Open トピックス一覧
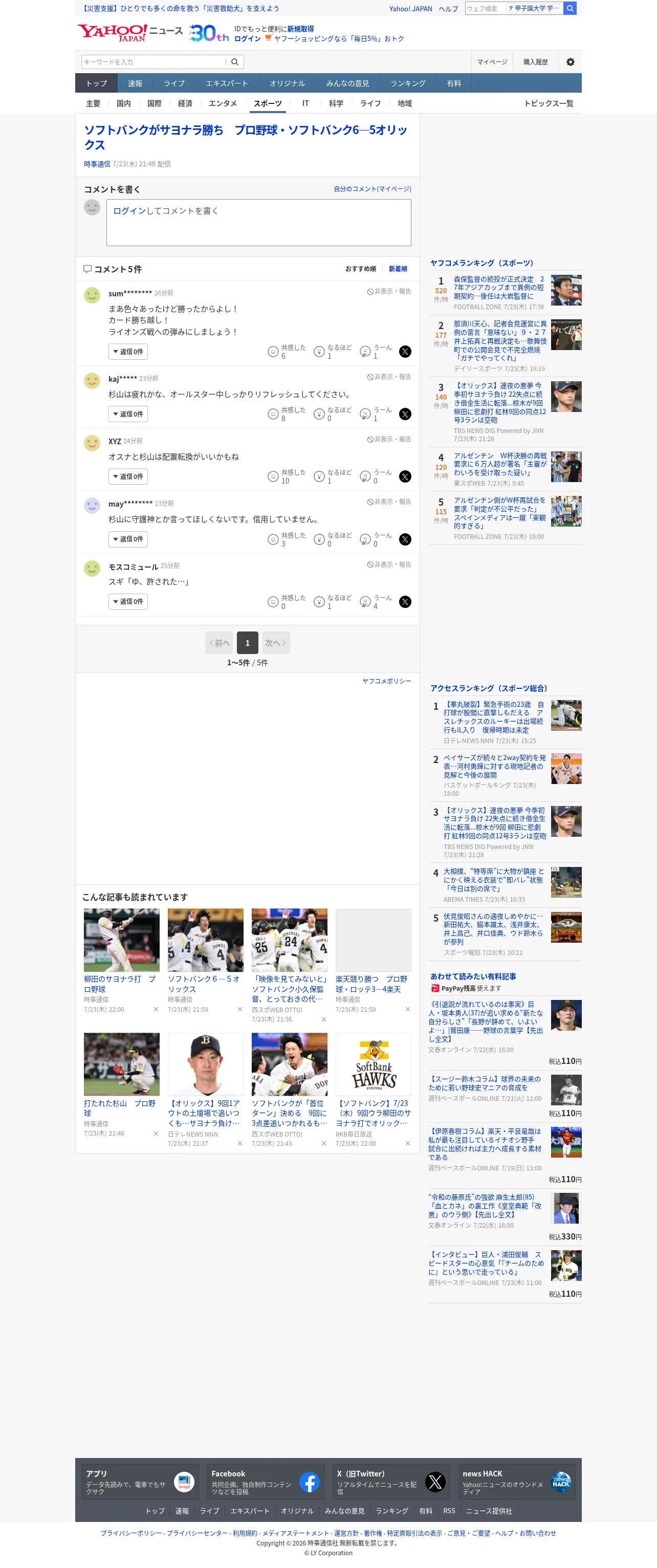The height and width of the screenshot is (1568, 657). point(548,103)
